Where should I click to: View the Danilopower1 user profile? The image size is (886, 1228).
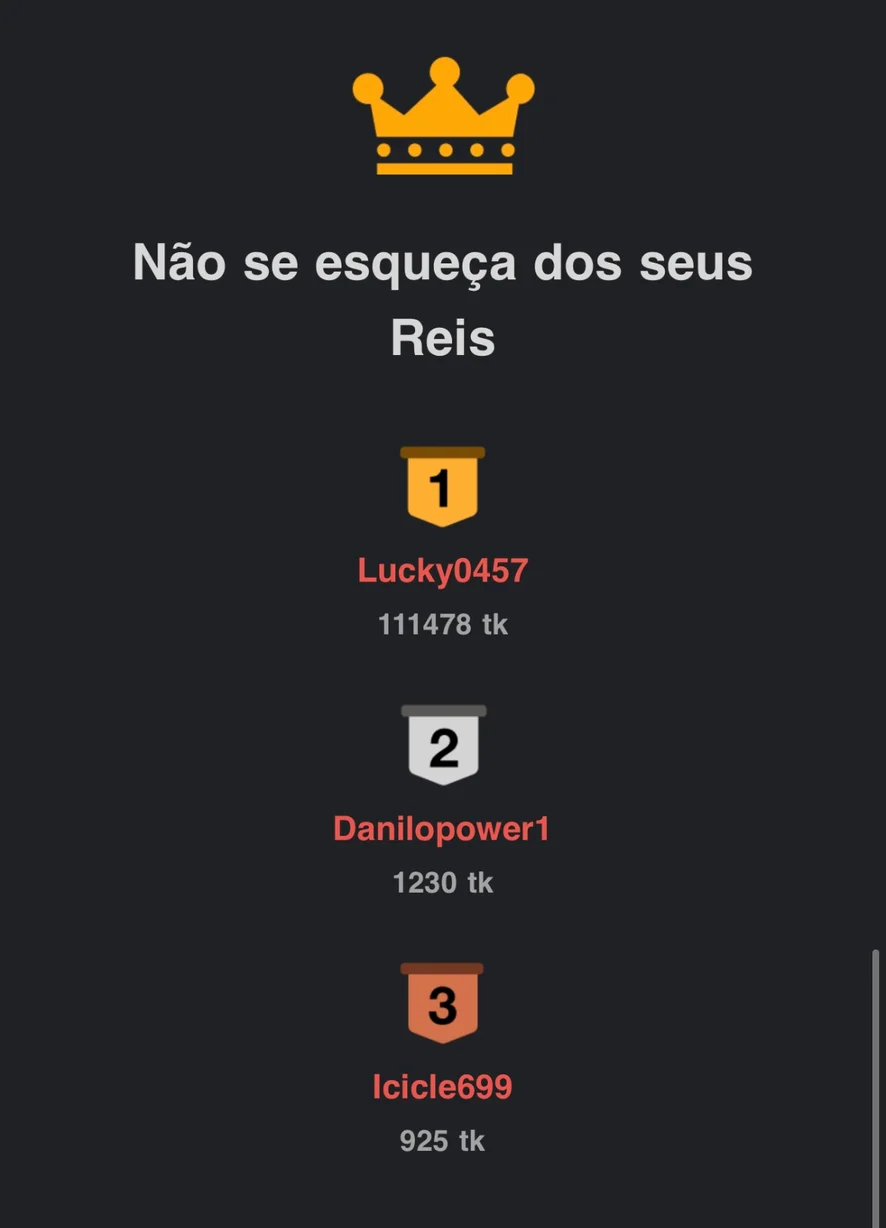pos(441,829)
